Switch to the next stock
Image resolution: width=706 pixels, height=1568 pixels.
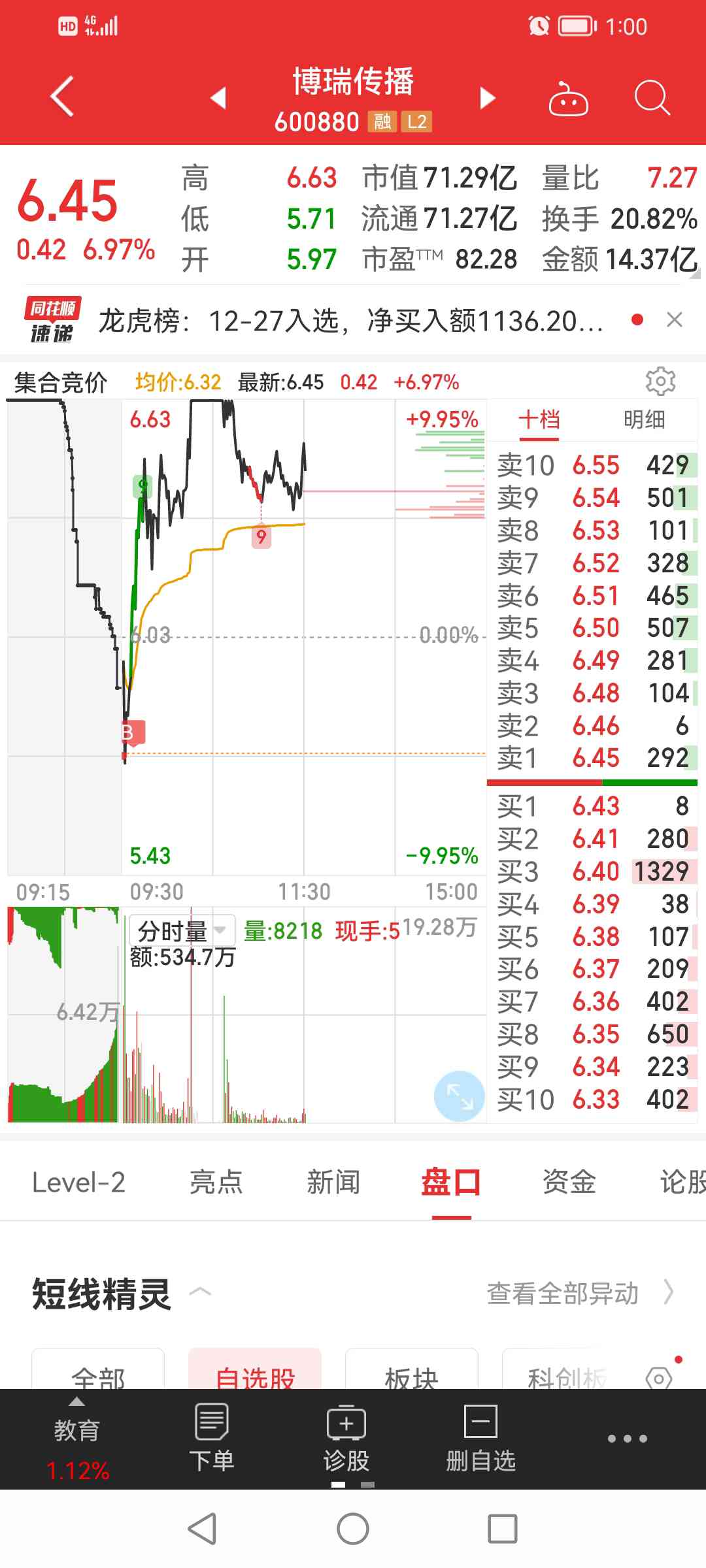click(x=487, y=98)
